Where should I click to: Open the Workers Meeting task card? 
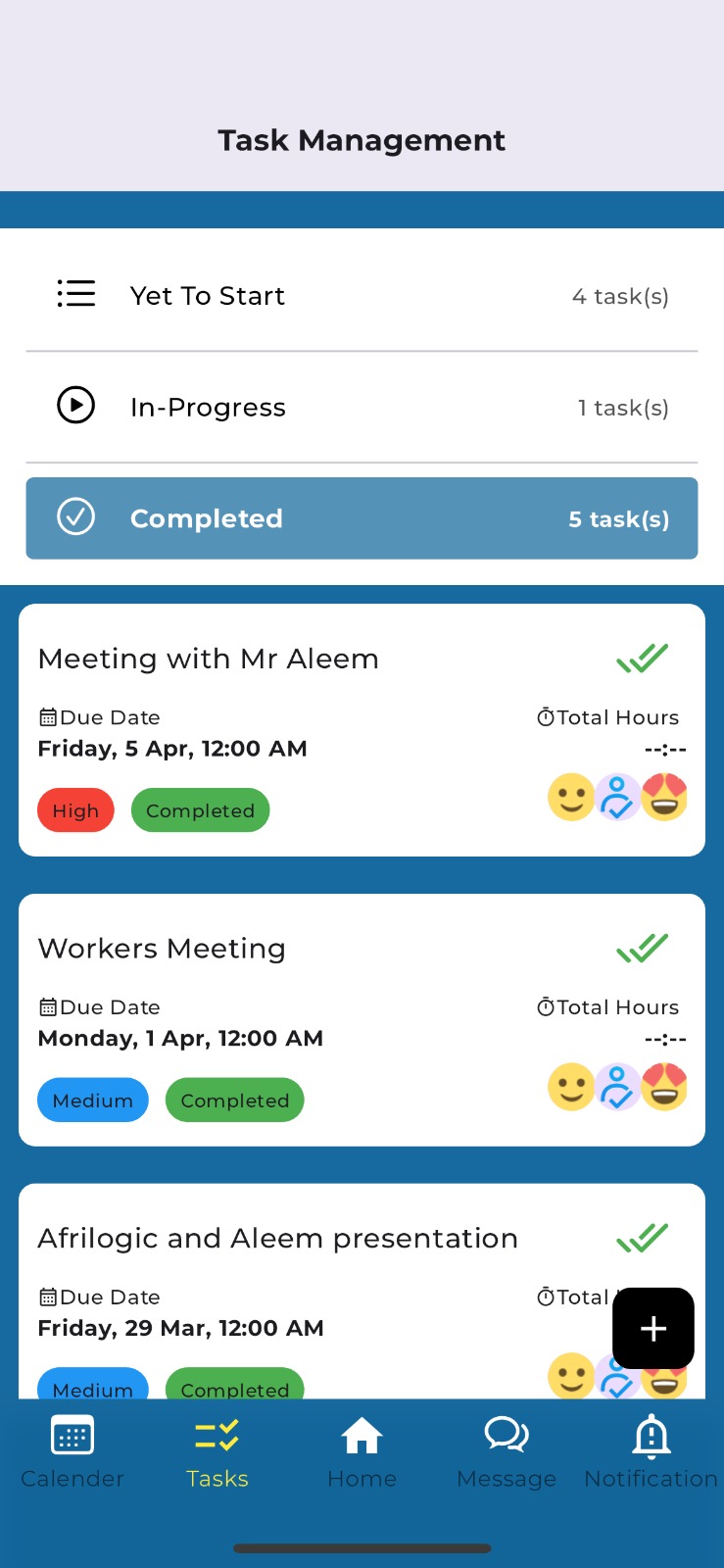(362, 1020)
